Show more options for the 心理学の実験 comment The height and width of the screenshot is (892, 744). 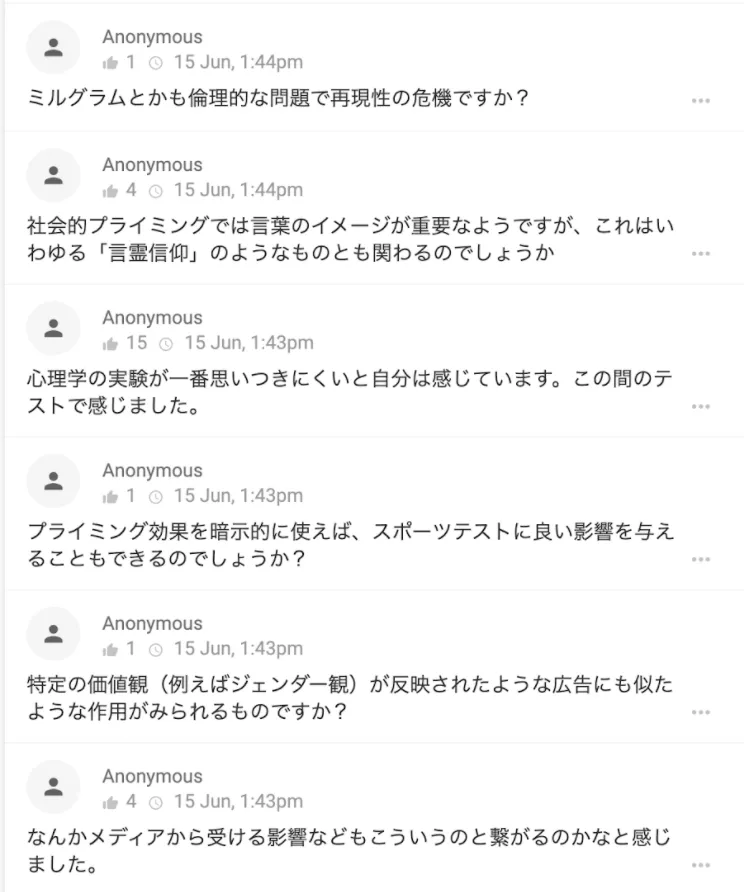(x=700, y=407)
